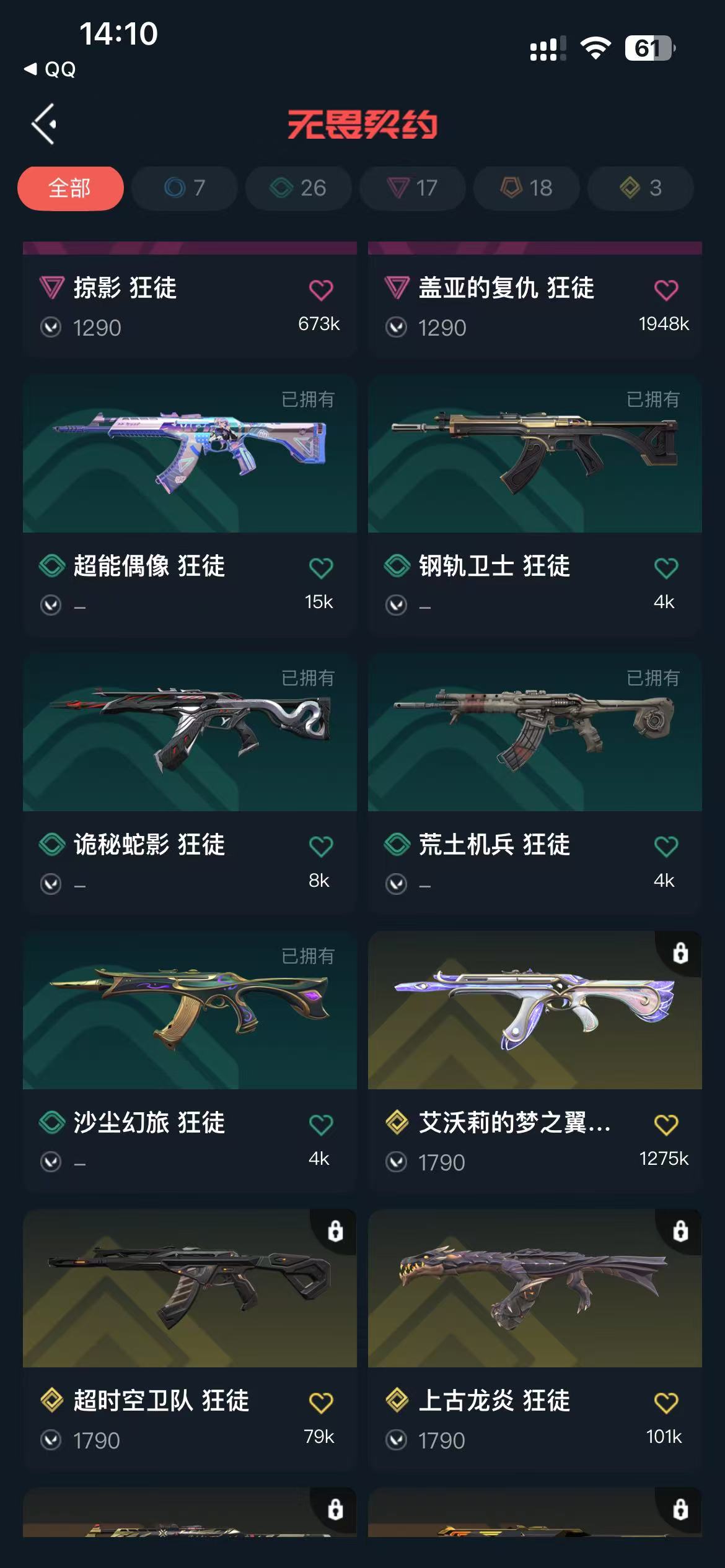Favorite the 荒土机兵 狂徒 skin with the heart
The width and height of the screenshot is (725, 1568).
[x=666, y=846]
